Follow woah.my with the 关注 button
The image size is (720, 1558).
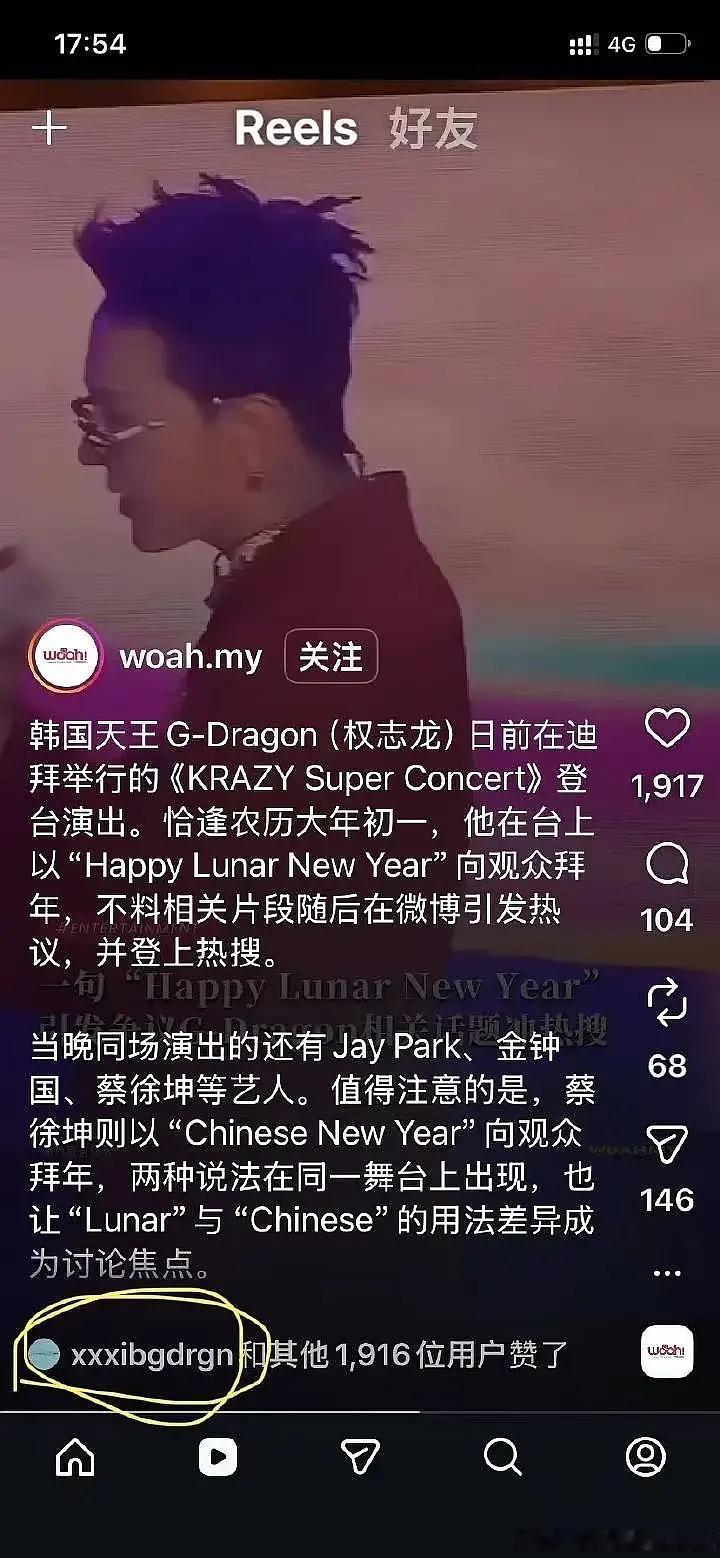point(332,656)
